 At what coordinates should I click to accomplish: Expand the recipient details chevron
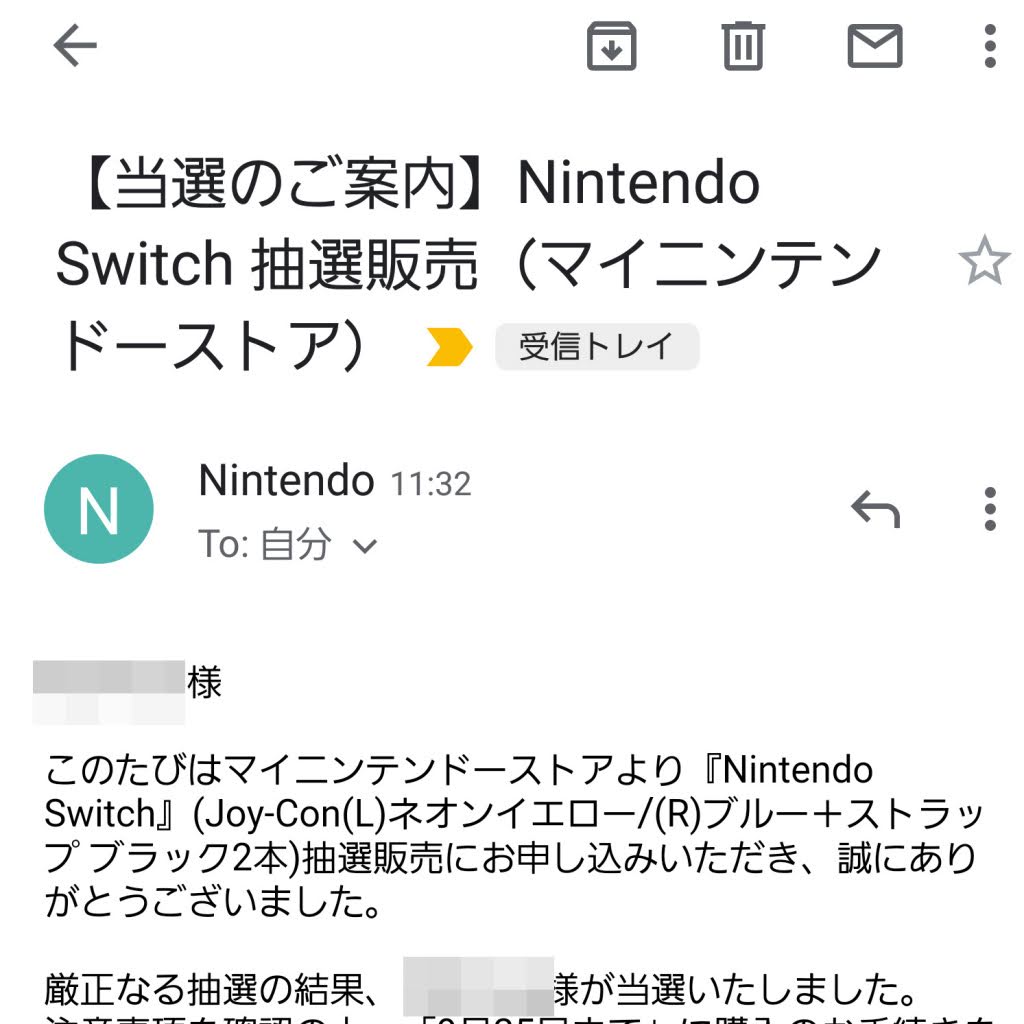365,546
